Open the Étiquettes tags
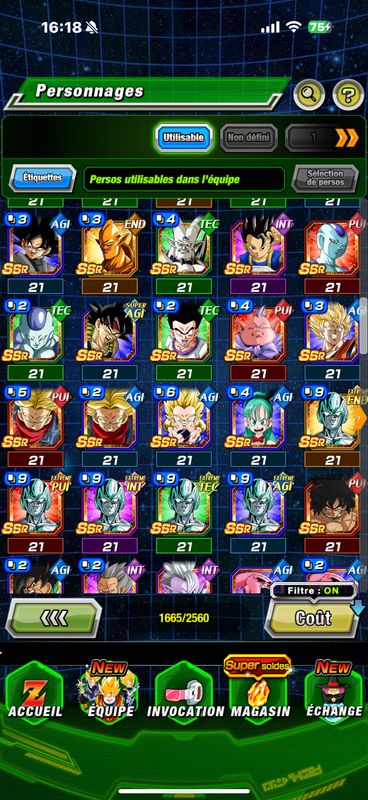368x800 pixels. (x=42, y=178)
